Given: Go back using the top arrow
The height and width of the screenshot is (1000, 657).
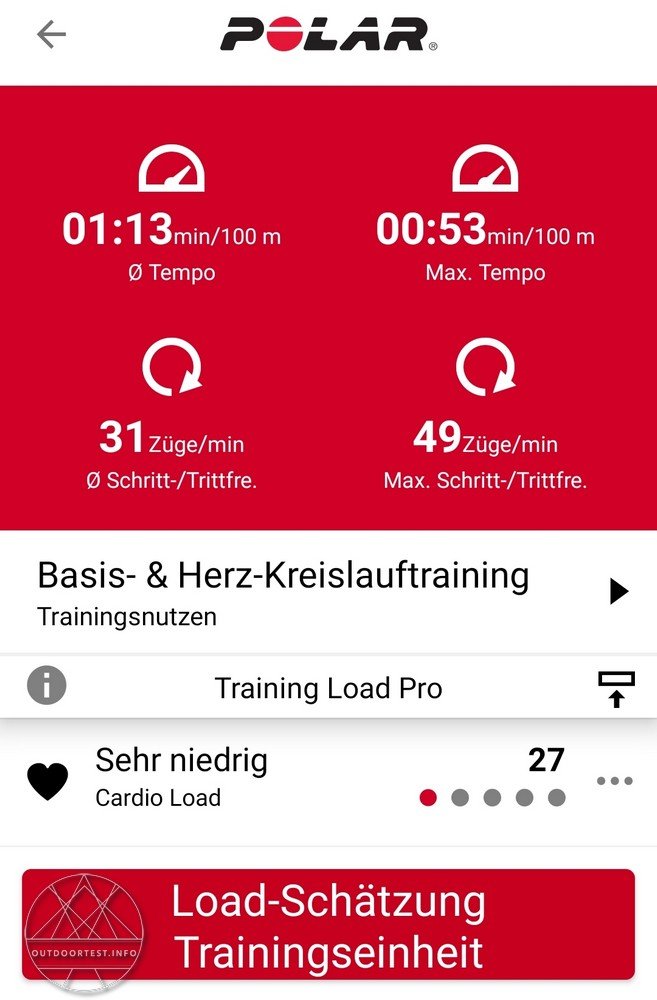Looking at the screenshot, I should pos(51,35).
